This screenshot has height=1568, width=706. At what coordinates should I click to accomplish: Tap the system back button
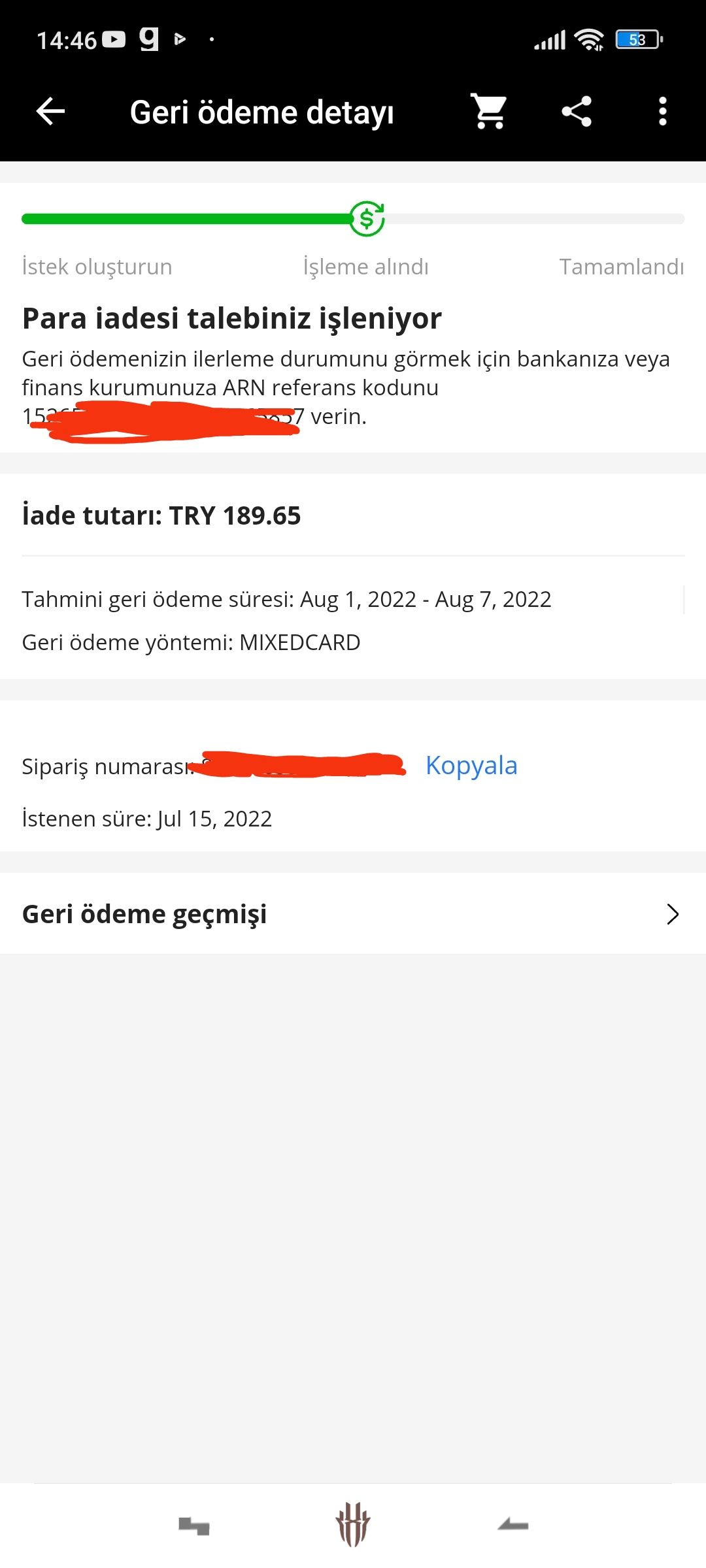pyautogui.click(x=513, y=1526)
